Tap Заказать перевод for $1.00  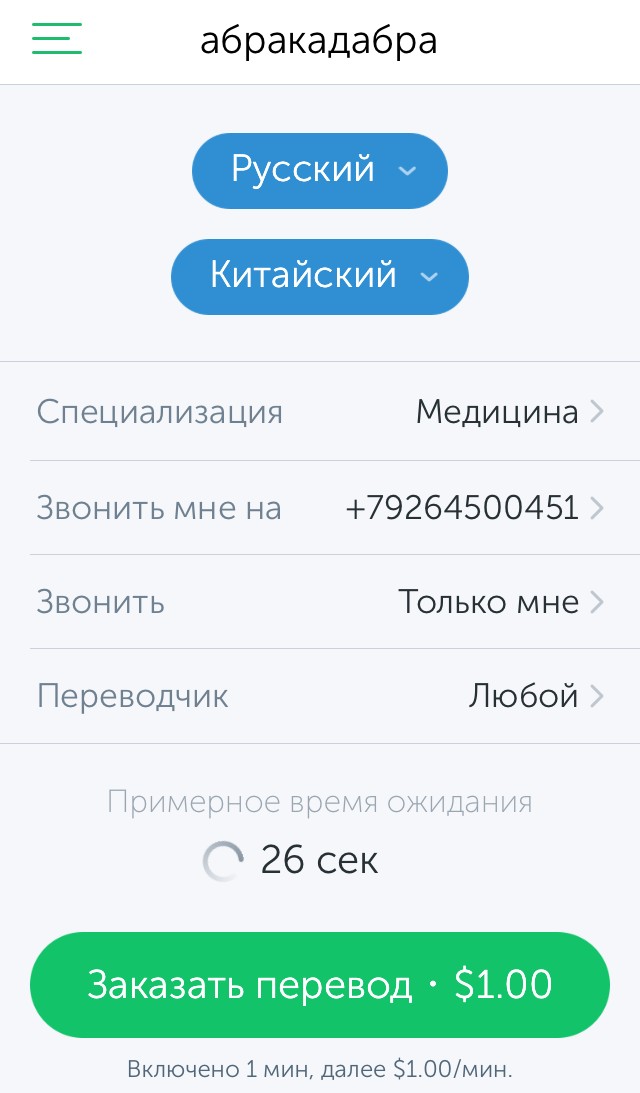tap(319, 984)
